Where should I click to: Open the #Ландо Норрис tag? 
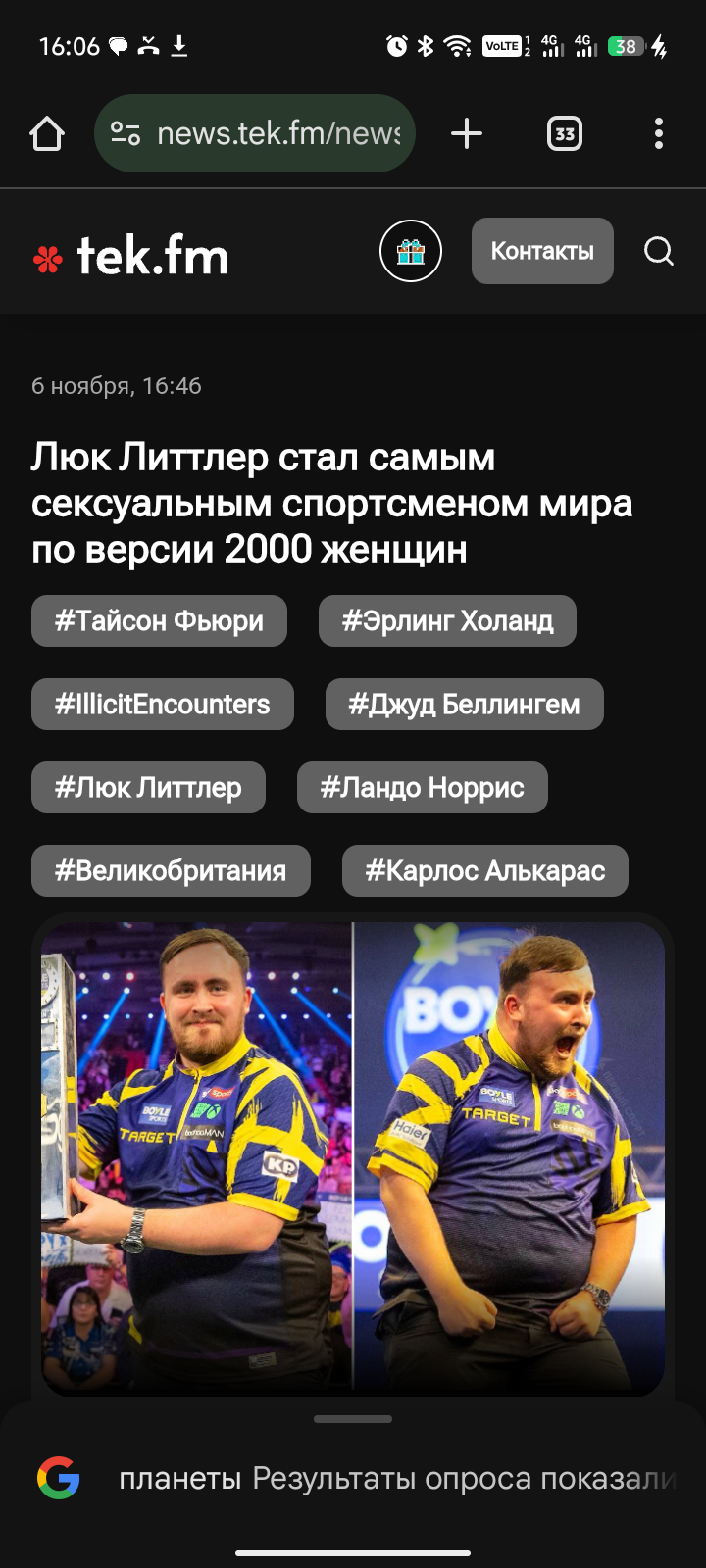point(422,788)
